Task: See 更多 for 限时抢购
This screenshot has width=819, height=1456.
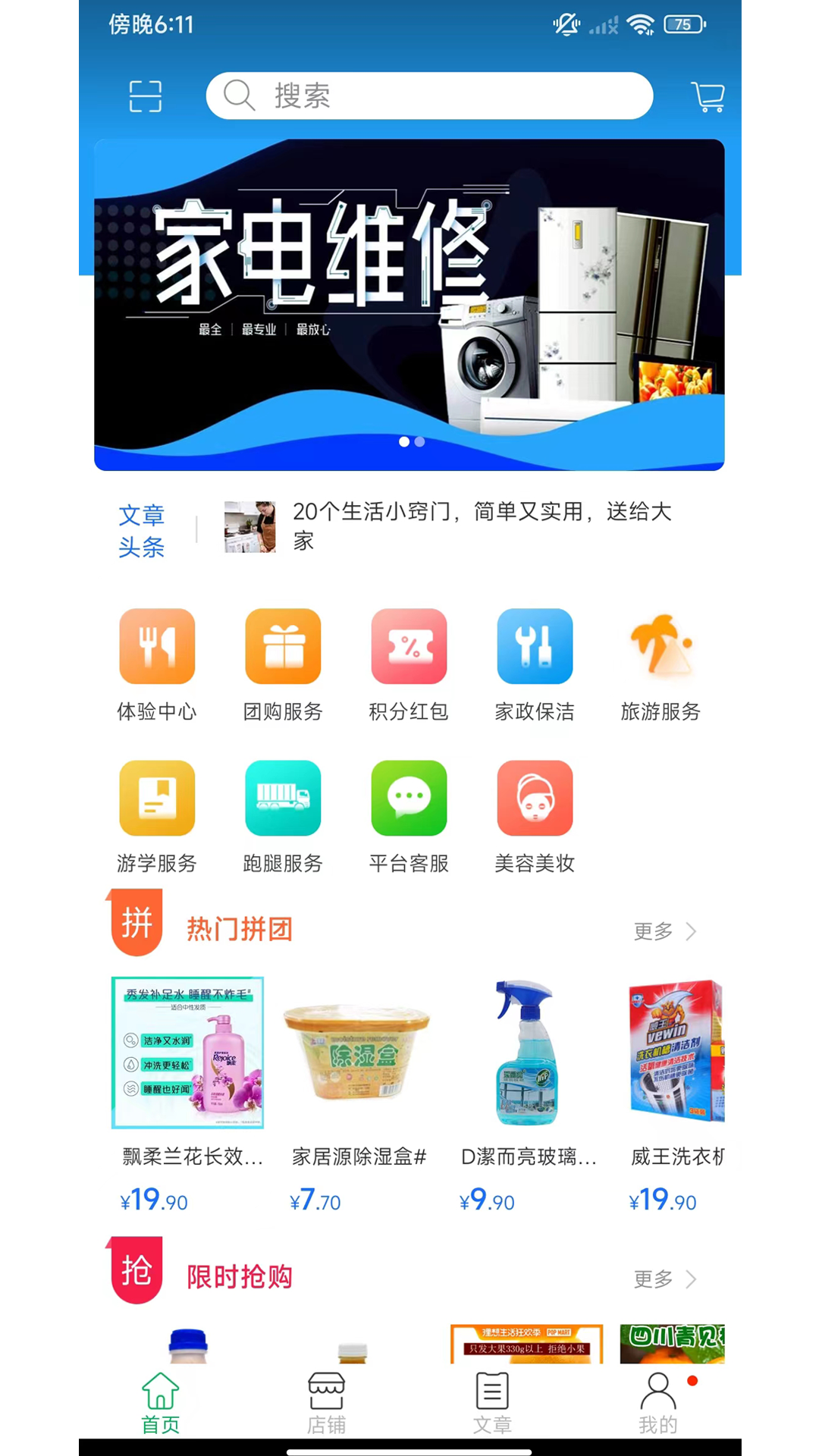Action: pyautogui.click(x=664, y=1279)
